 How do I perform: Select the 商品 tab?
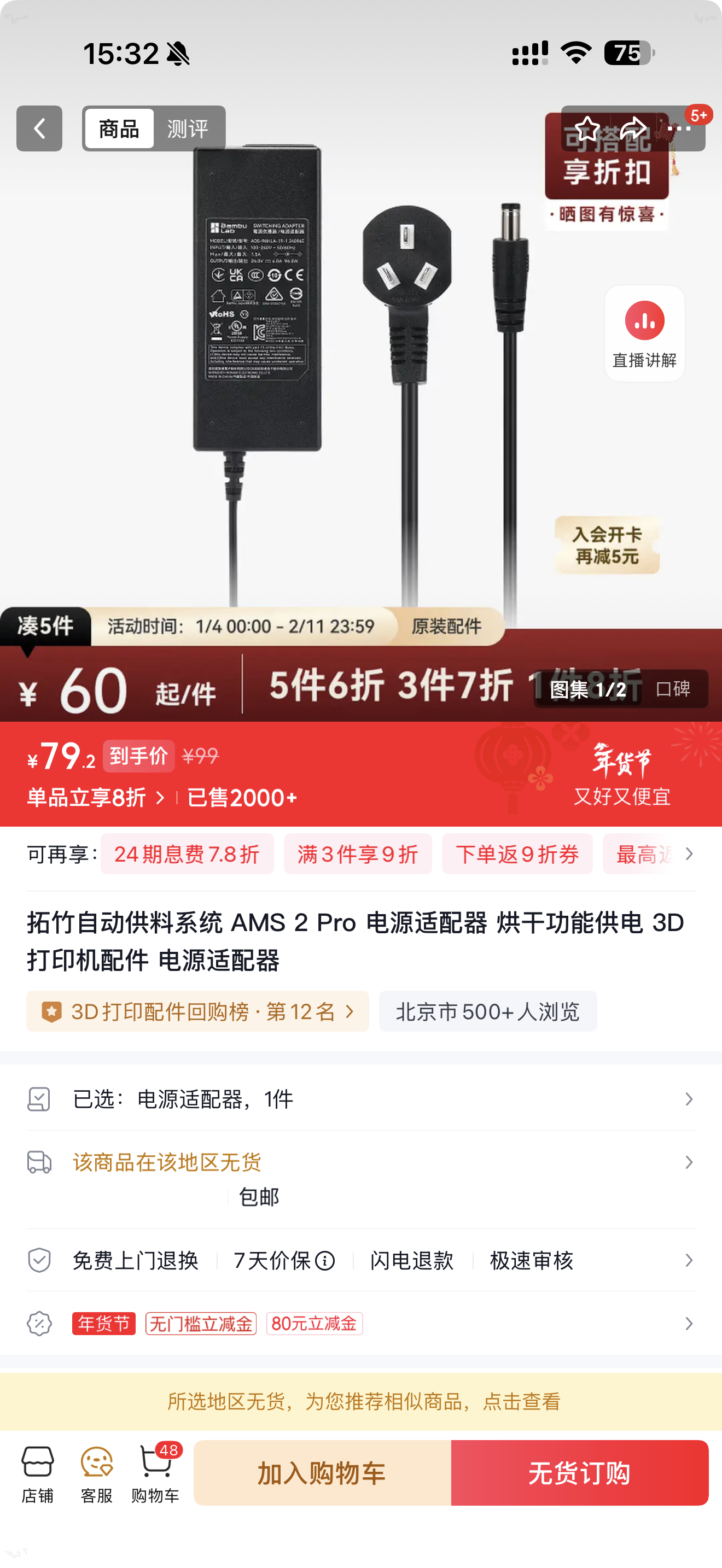tap(119, 128)
